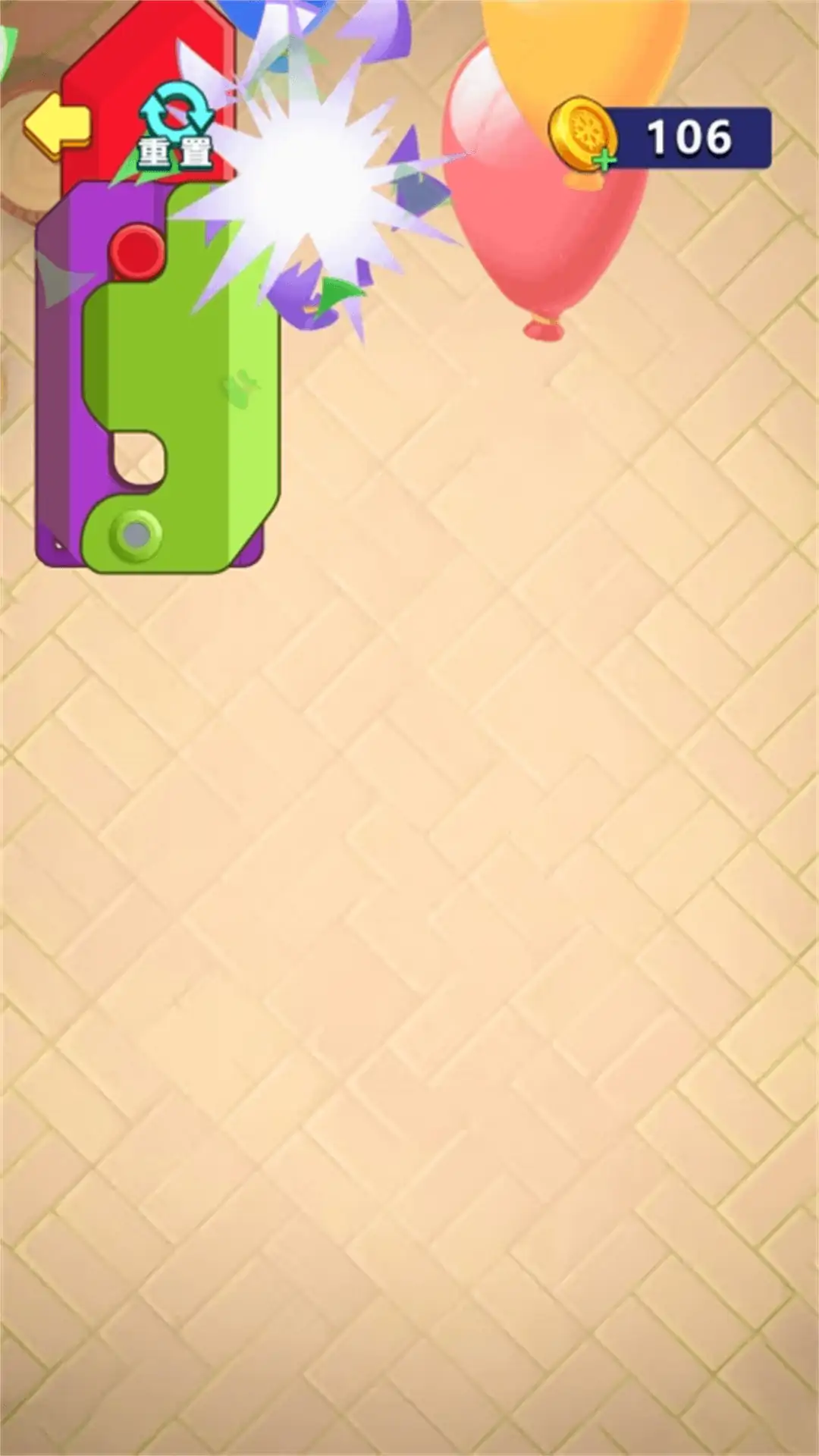
Task: Tap the red pin on the green piece
Action: click(x=138, y=250)
